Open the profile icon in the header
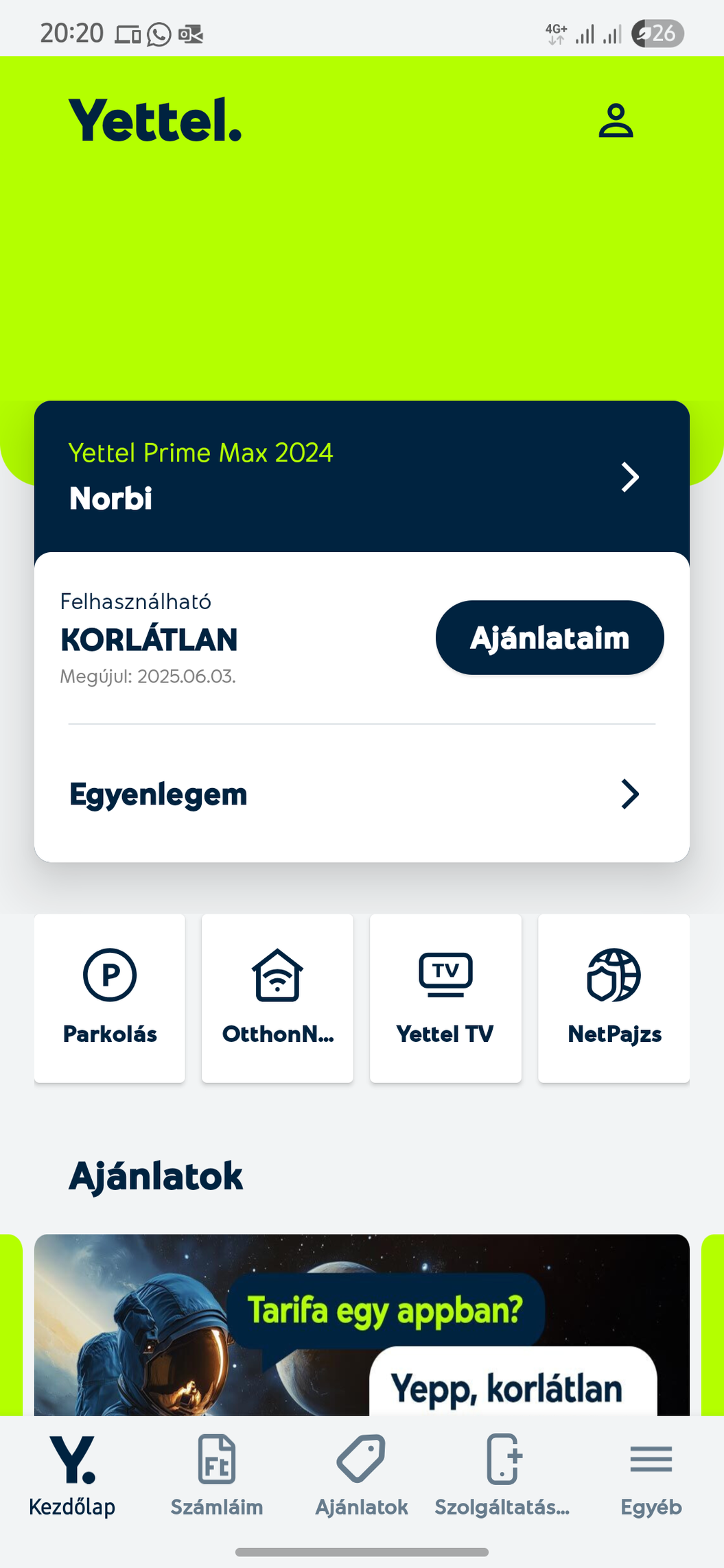 616,121
